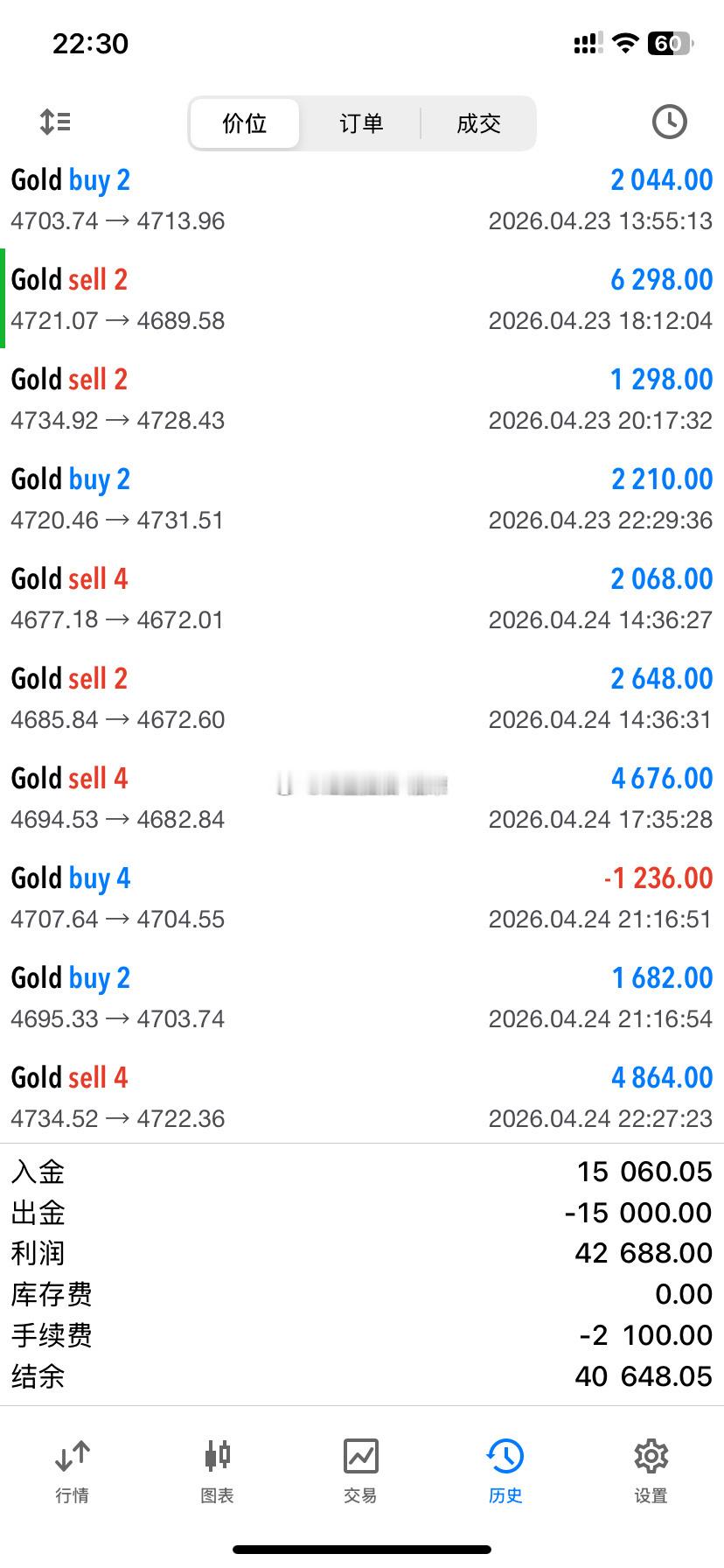Expand Gold sell 2 trade with 1 298.00 profit
The image size is (724, 1568).
pos(362,399)
